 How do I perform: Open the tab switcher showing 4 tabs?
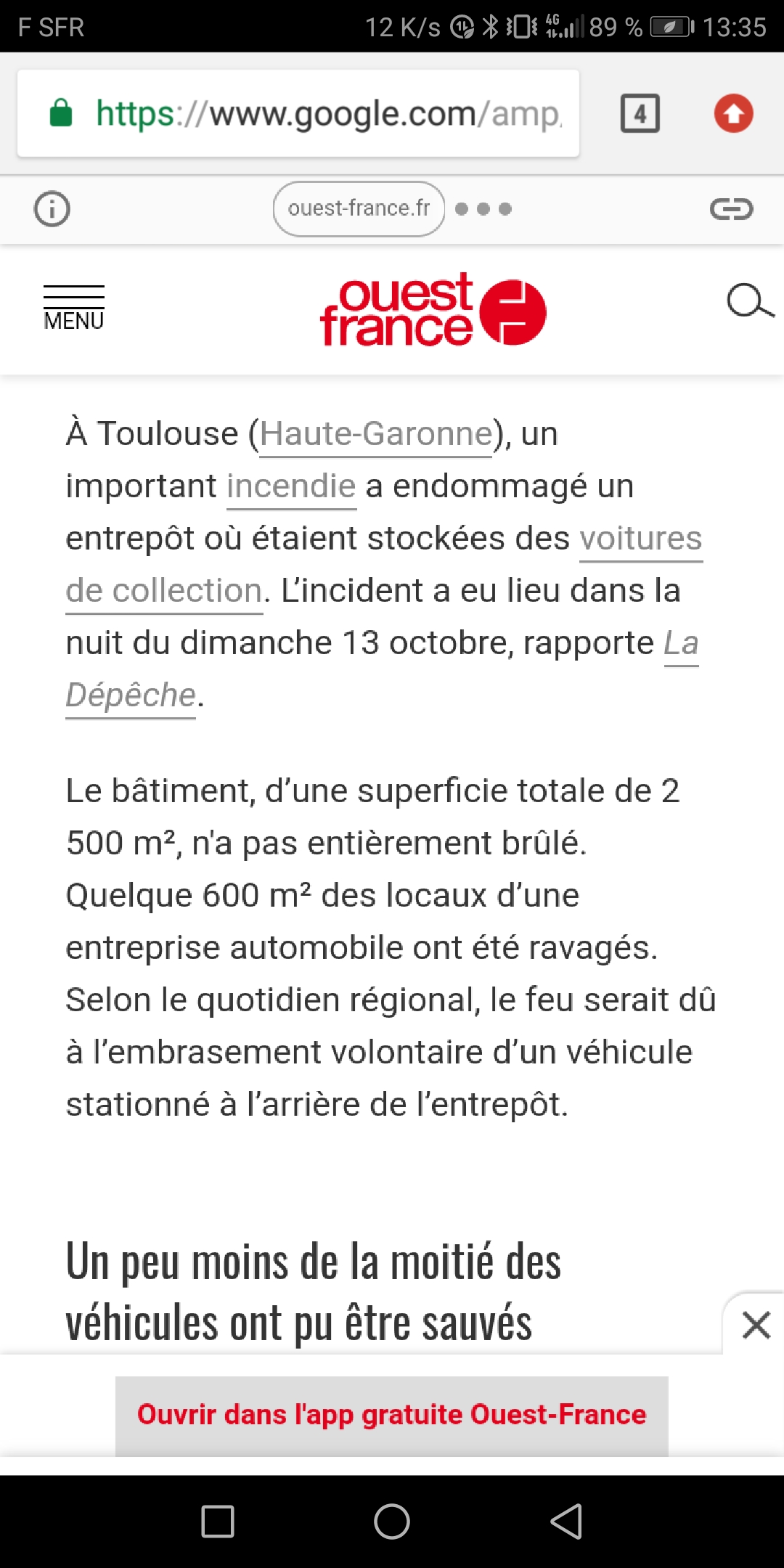tap(640, 113)
